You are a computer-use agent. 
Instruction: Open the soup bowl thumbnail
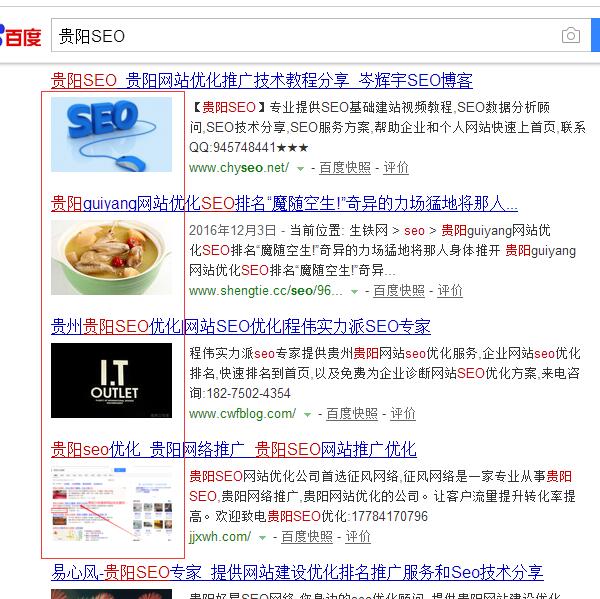click(x=111, y=257)
